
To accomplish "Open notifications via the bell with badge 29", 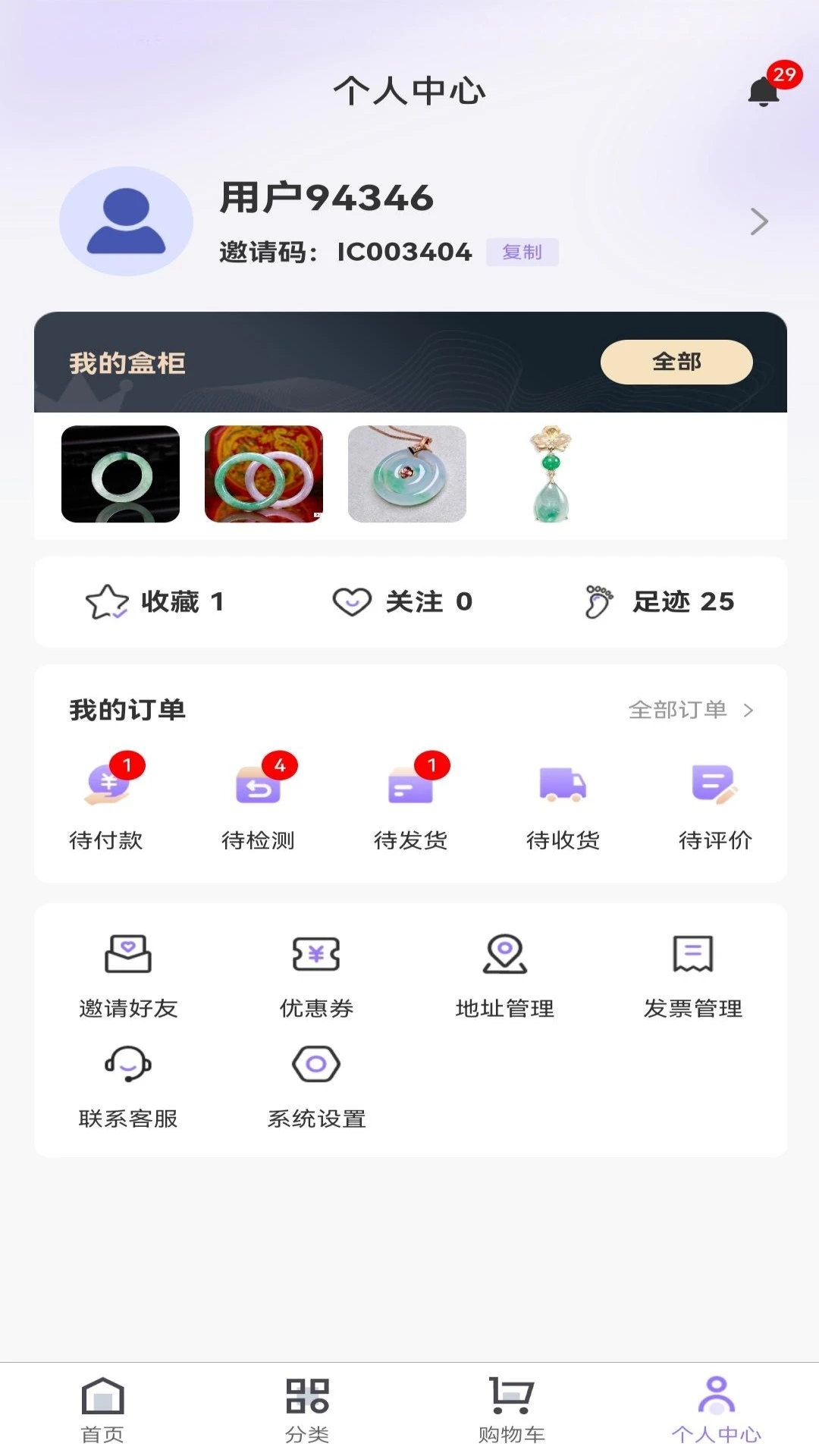I will 762,91.
